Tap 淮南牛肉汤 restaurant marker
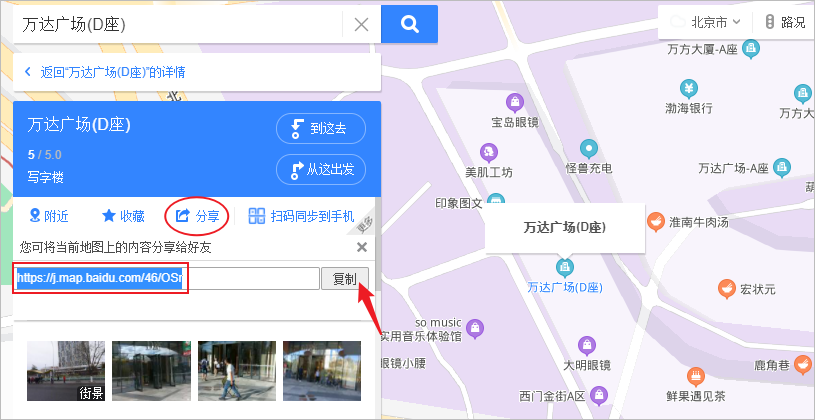Image resolution: width=815 pixels, height=420 pixels. click(655, 221)
